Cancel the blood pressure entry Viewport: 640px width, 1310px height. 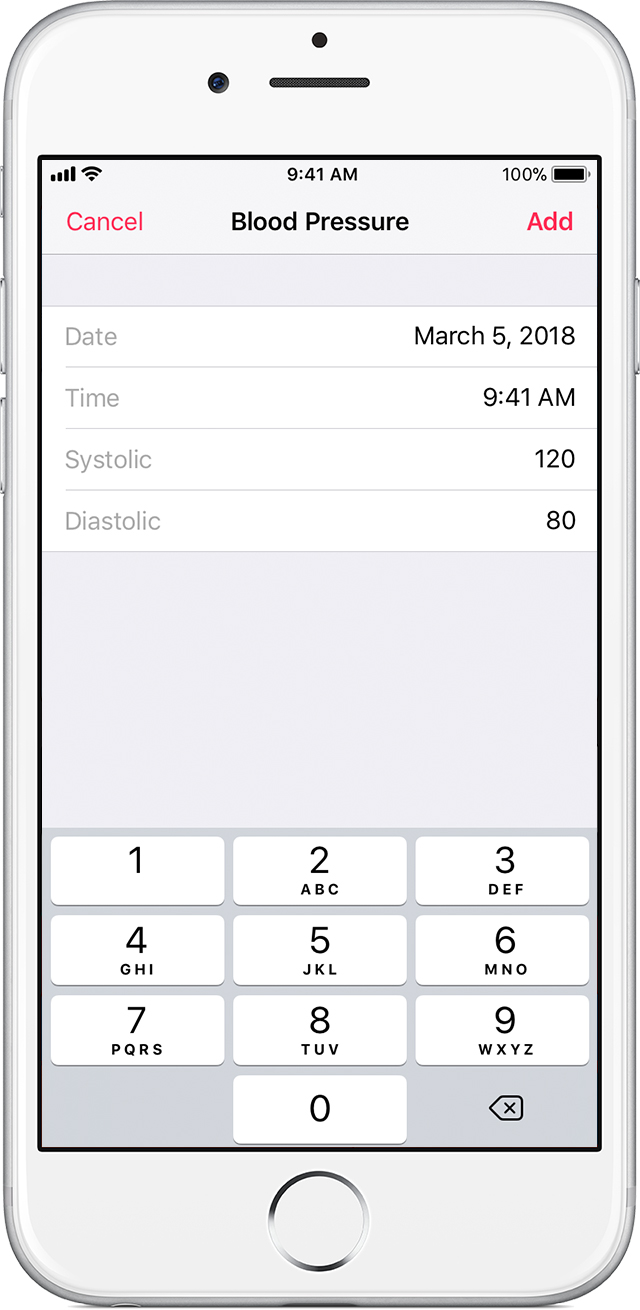105,221
